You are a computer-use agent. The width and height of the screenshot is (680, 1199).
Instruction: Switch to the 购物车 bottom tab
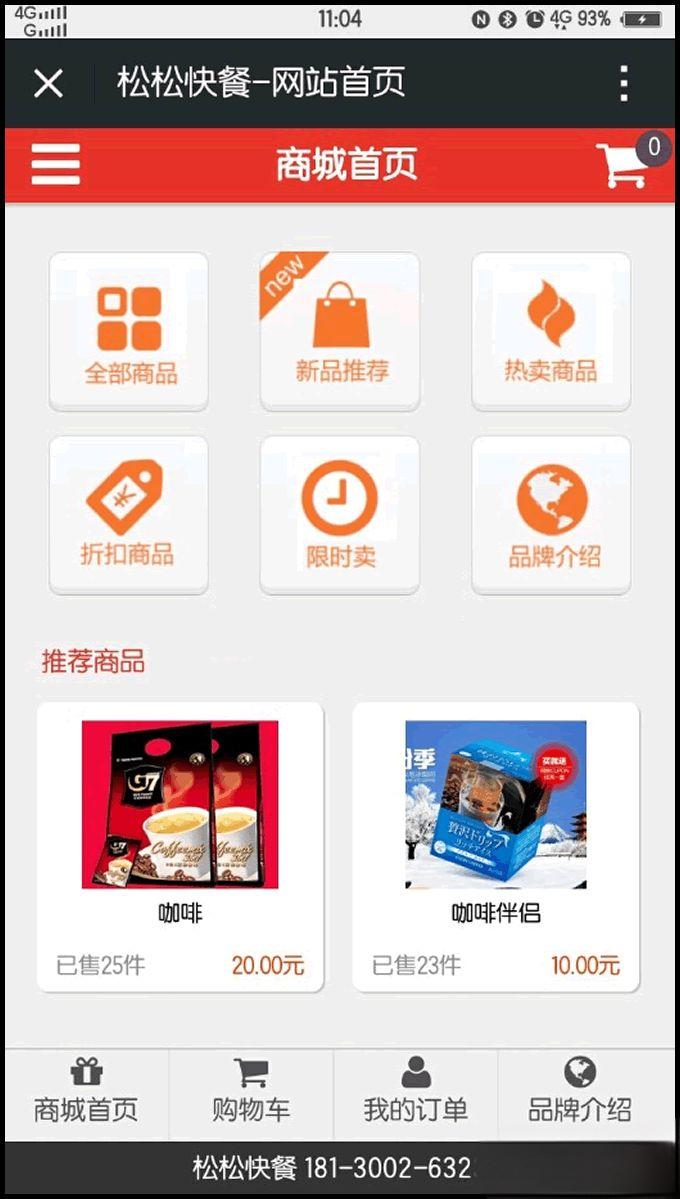(x=251, y=1092)
